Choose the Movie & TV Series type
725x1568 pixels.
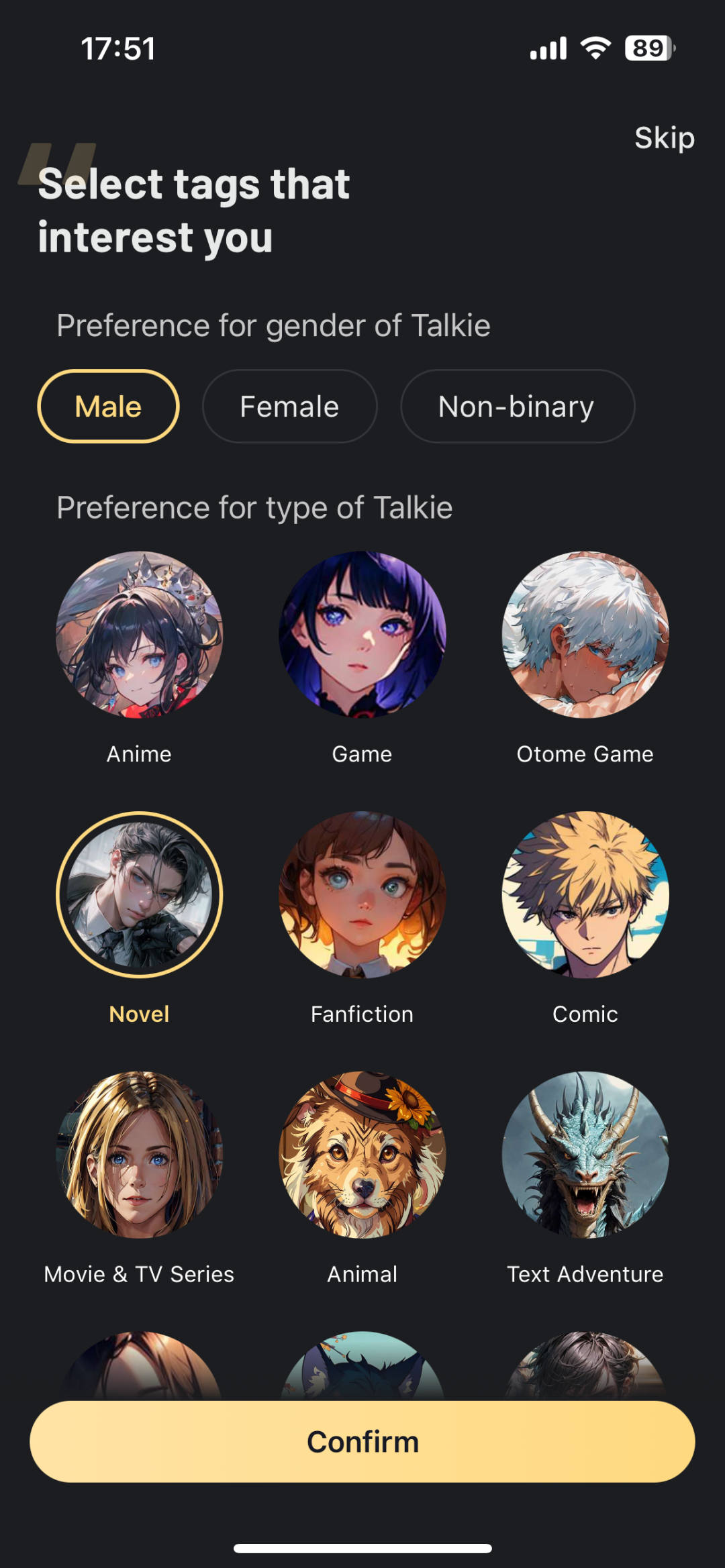coord(140,1154)
